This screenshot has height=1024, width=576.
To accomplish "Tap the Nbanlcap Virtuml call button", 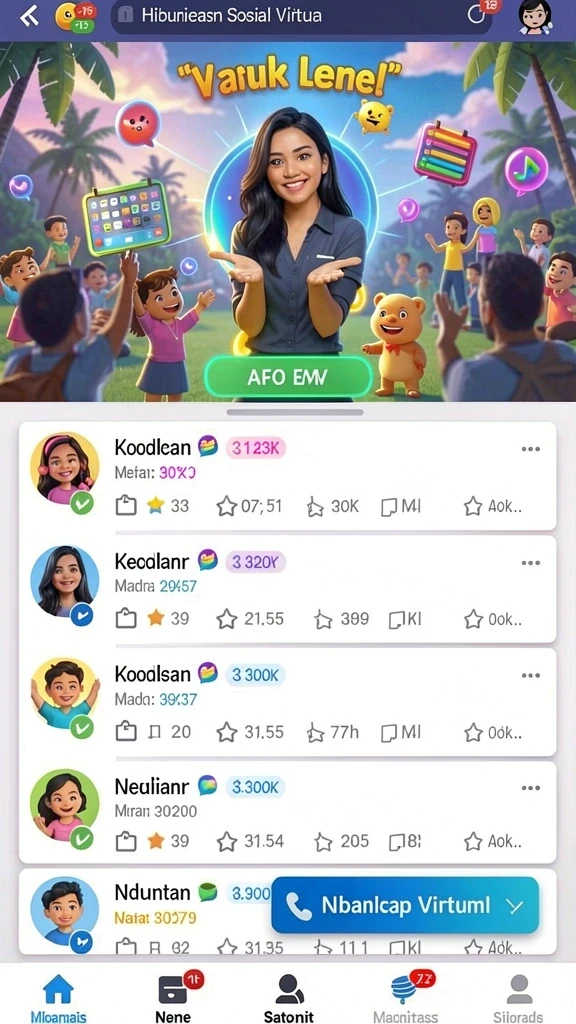I will [x=405, y=905].
